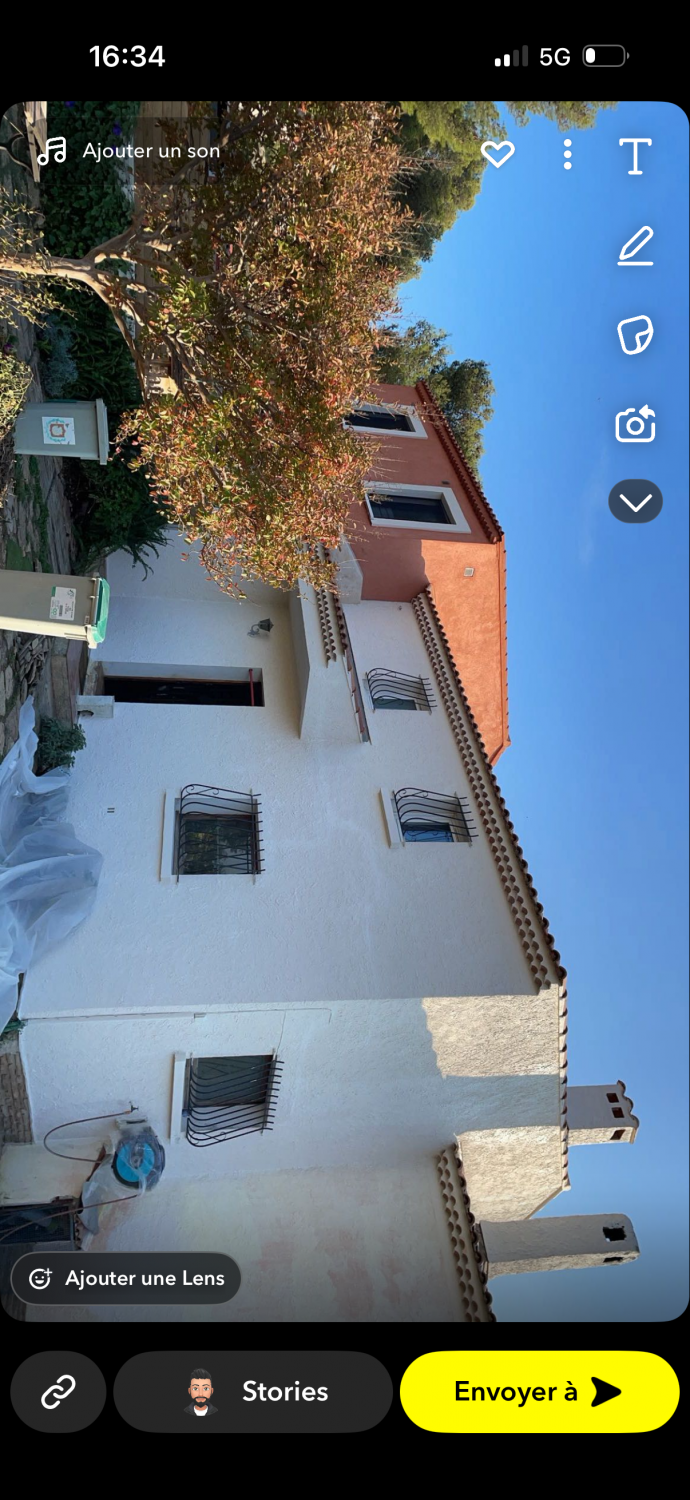Image resolution: width=690 pixels, height=1500 pixels.
Task: Post the snap to Stories
Action: [253, 1392]
